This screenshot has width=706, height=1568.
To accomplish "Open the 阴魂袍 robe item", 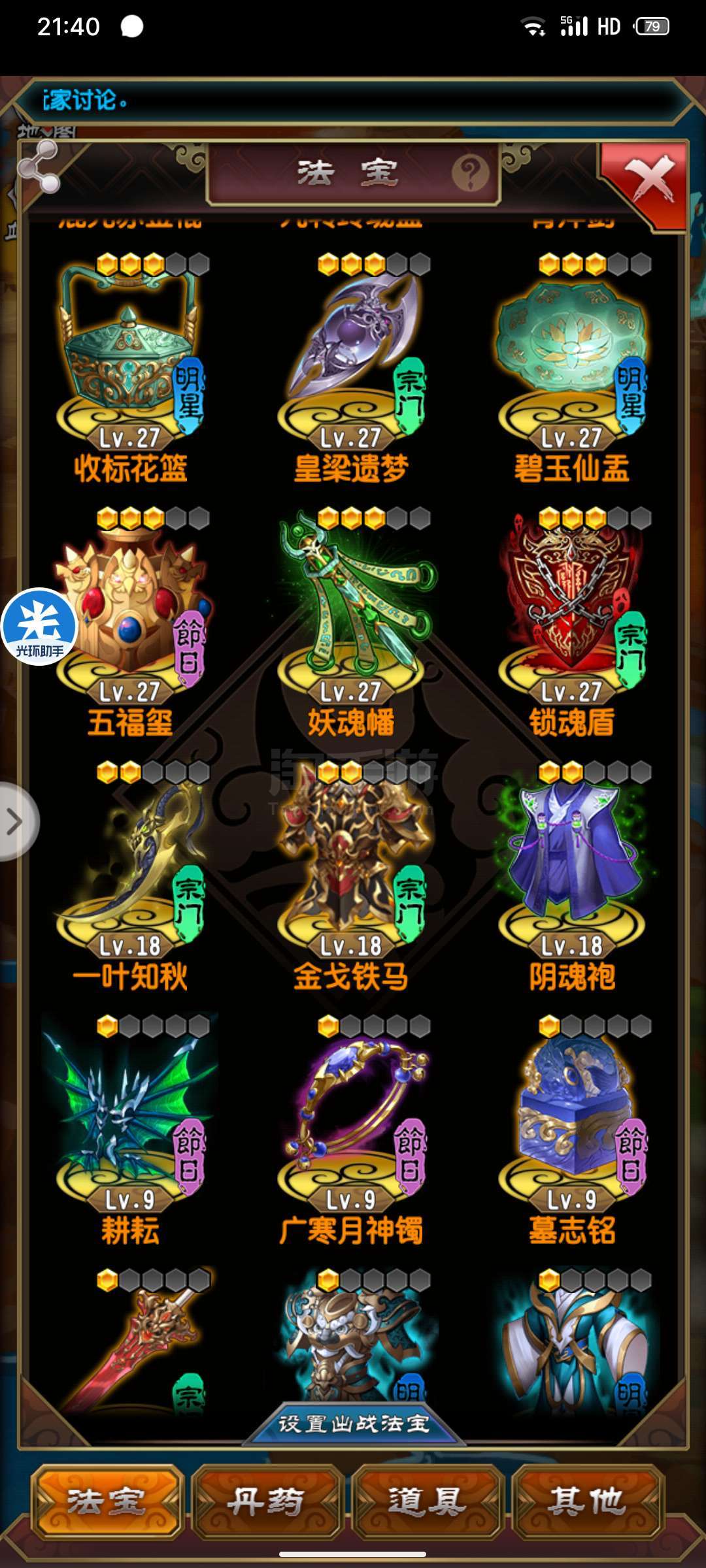I will point(573,877).
